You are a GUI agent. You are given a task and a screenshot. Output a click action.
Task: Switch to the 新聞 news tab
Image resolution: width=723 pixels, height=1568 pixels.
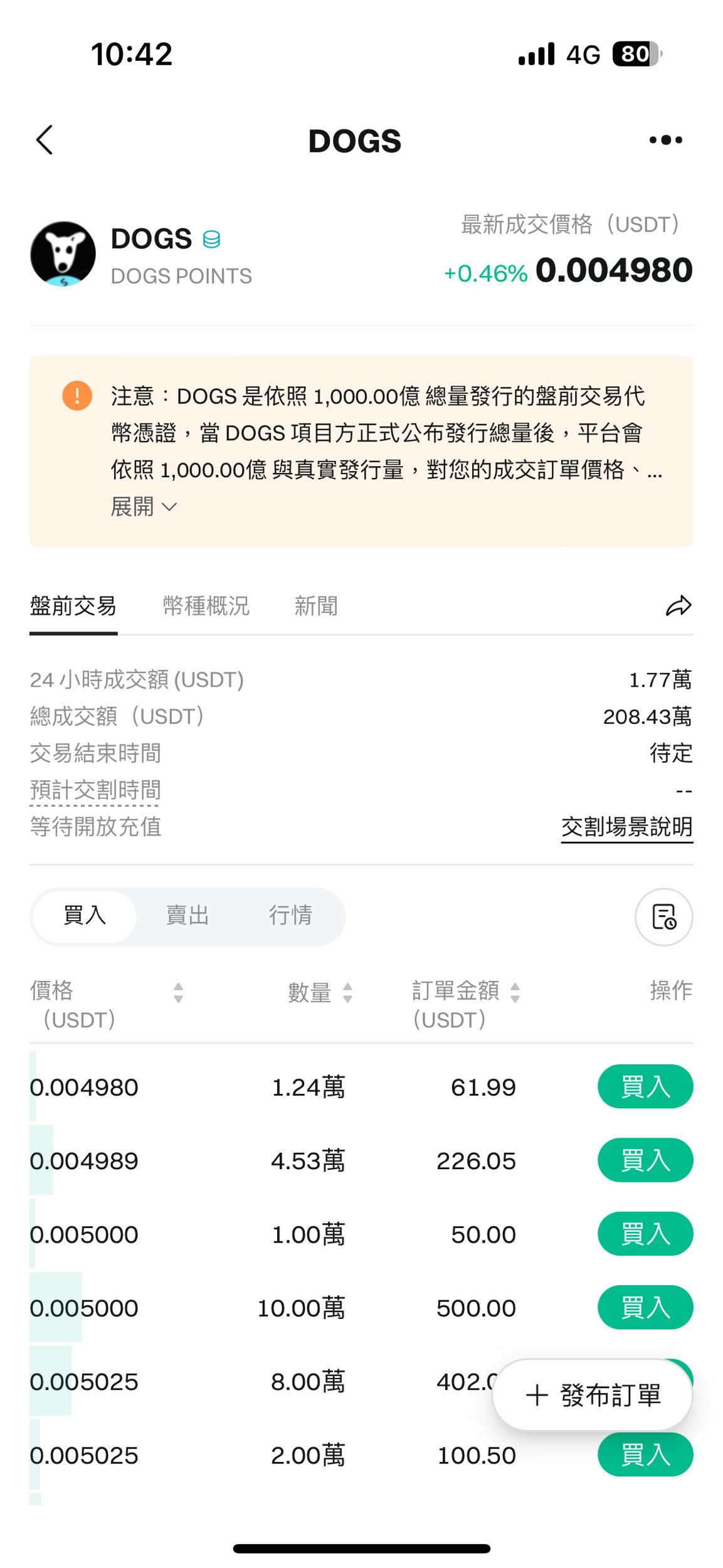click(316, 605)
